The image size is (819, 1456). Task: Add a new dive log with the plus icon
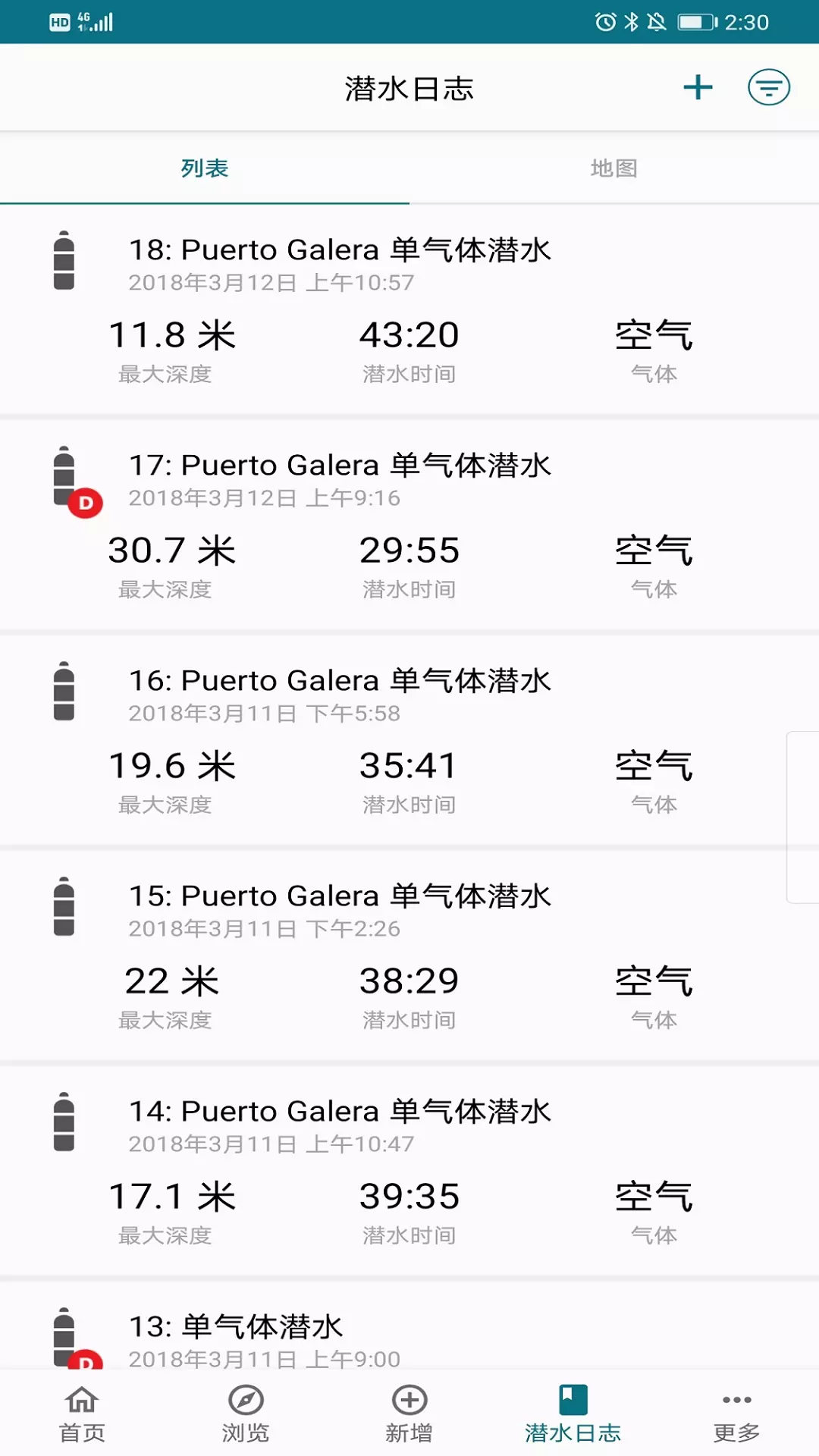coord(698,88)
